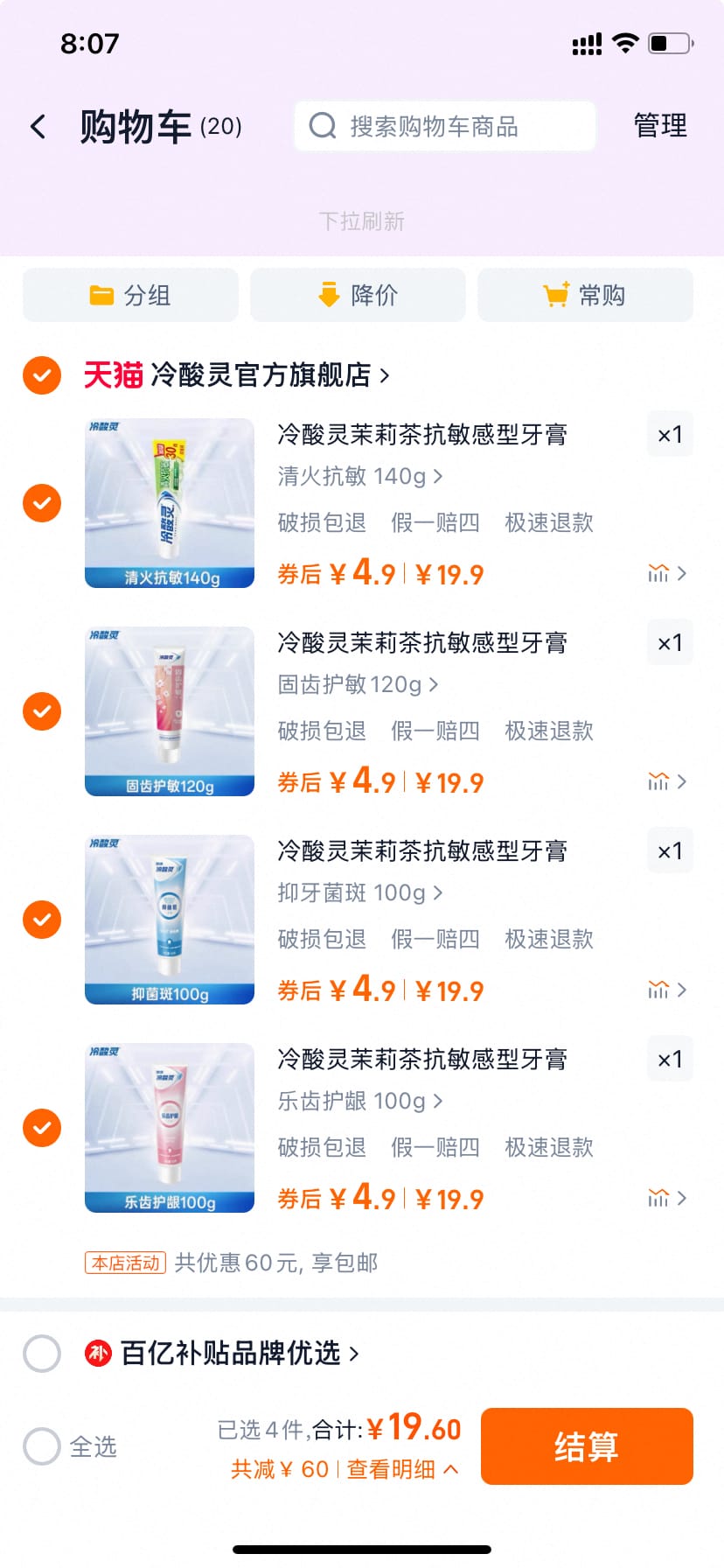Image resolution: width=724 pixels, height=1568 pixels.
Task: Uncheck the 乐齿护龈100g toothpaste item
Action: tap(41, 1128)
